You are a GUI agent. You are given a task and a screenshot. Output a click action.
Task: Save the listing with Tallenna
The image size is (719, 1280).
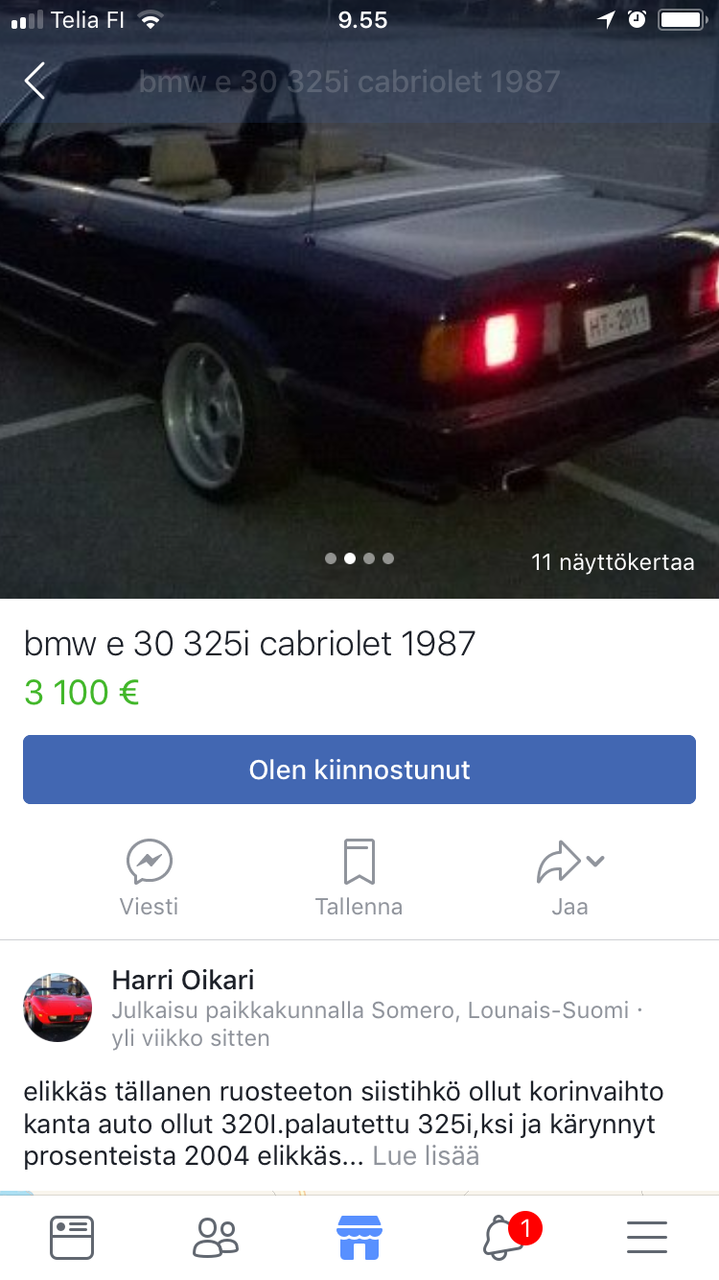(x=359, y=877)
